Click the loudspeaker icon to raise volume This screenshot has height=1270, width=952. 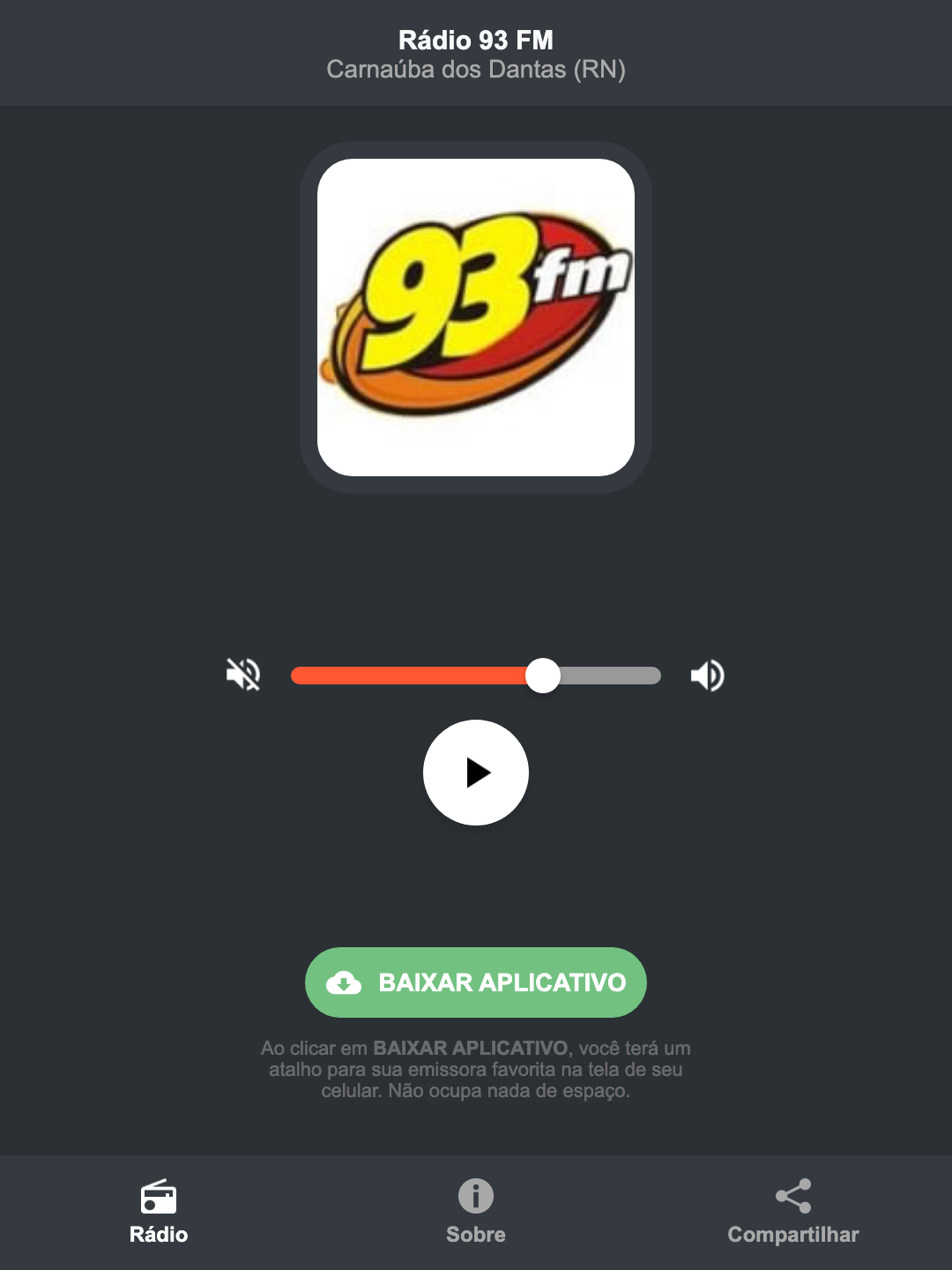pos(707,675)
